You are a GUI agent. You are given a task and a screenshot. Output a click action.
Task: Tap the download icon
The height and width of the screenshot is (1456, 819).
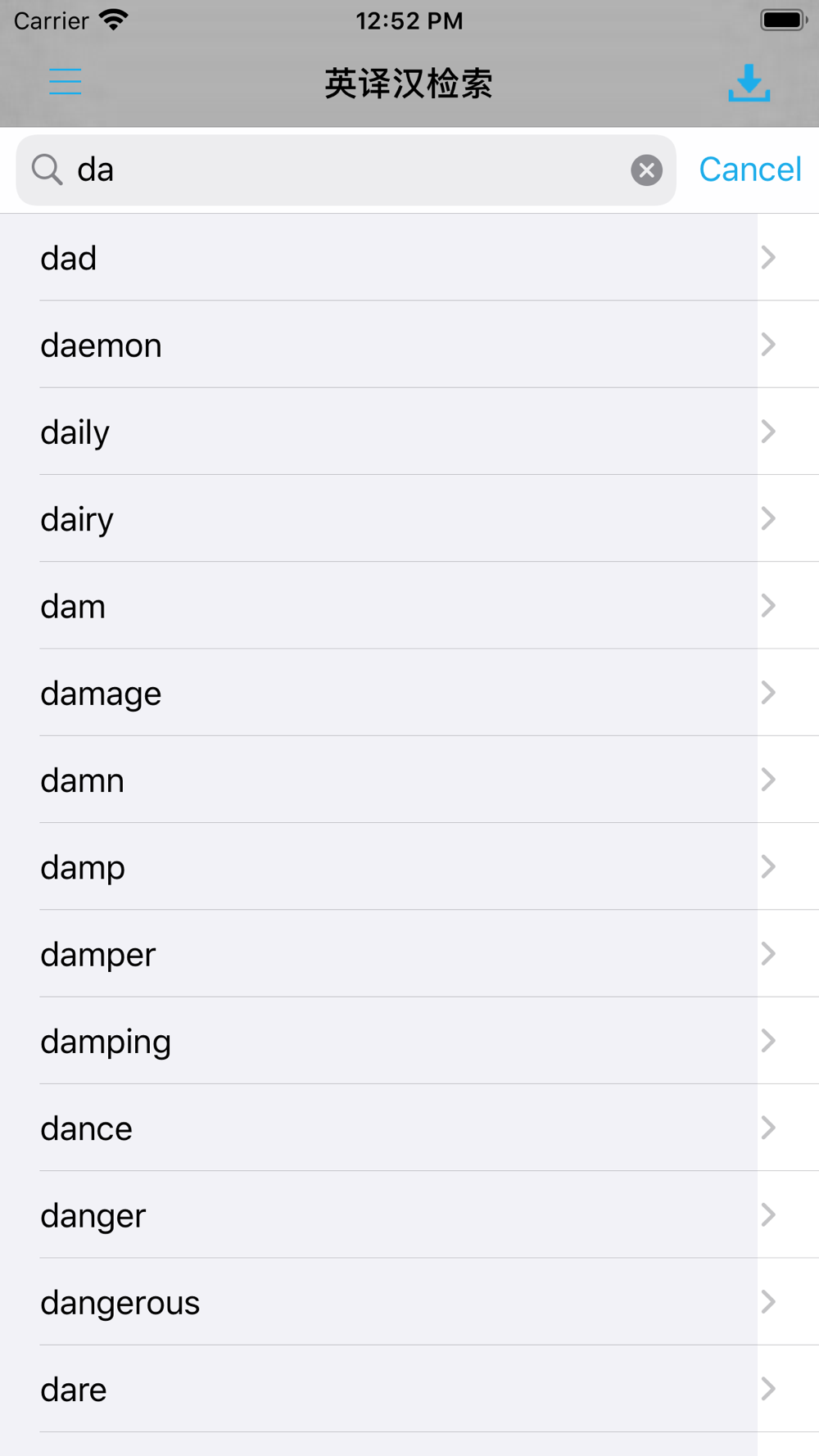click(749, 83)
